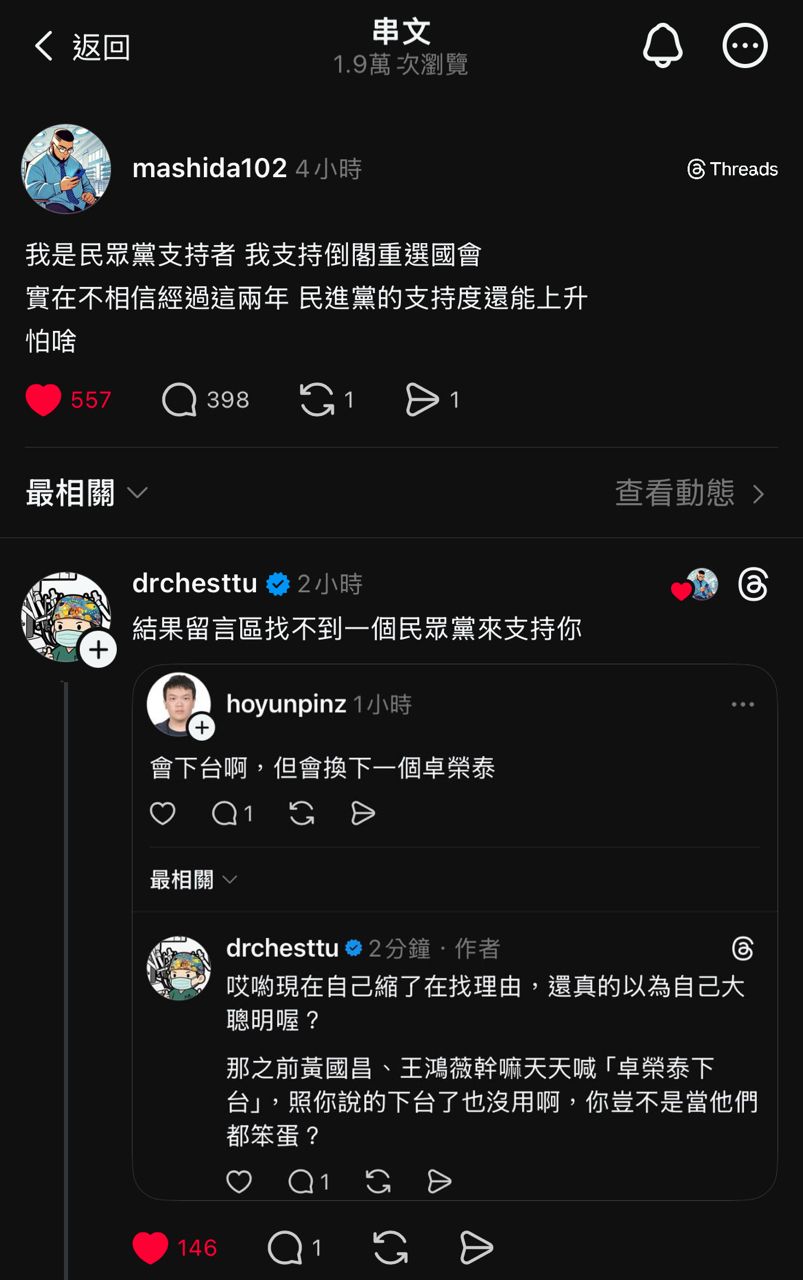The image size is (803, 1280).
Task: Repost mashida102's post
Action: tap(318, 400)
